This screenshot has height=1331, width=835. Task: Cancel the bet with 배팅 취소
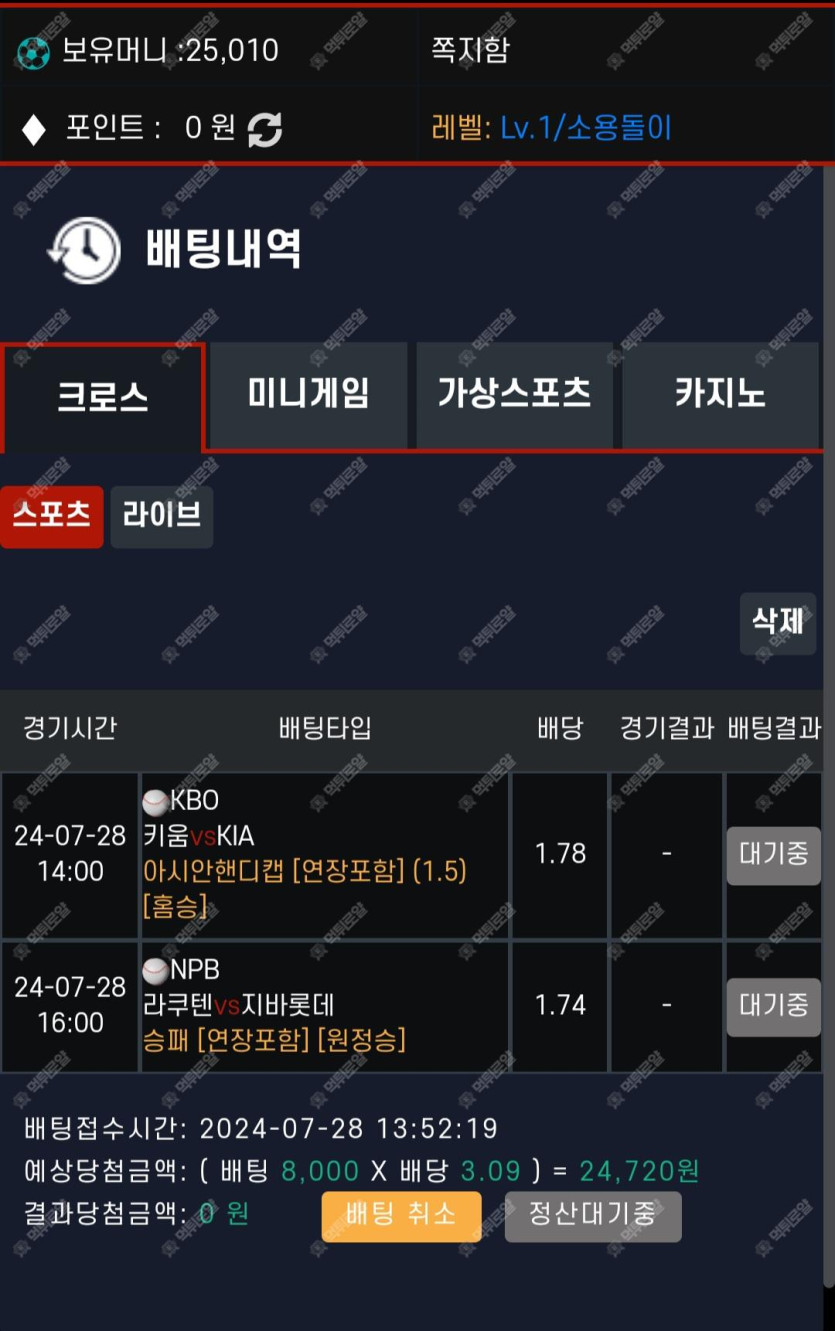click(x=401, y=1215)
